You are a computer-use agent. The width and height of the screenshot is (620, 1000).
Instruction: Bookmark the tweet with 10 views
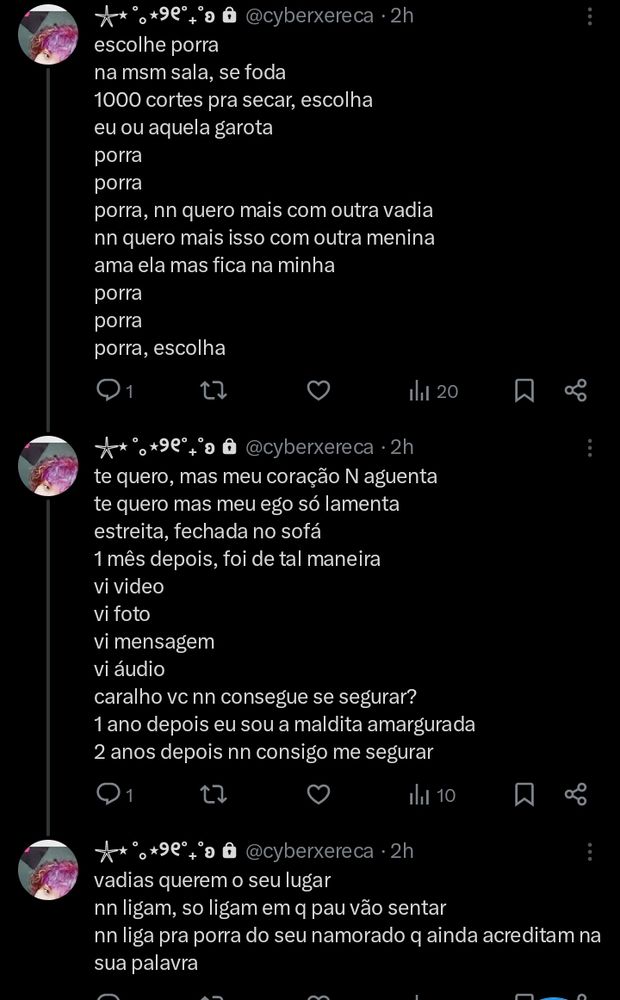(x=524, y=795)
